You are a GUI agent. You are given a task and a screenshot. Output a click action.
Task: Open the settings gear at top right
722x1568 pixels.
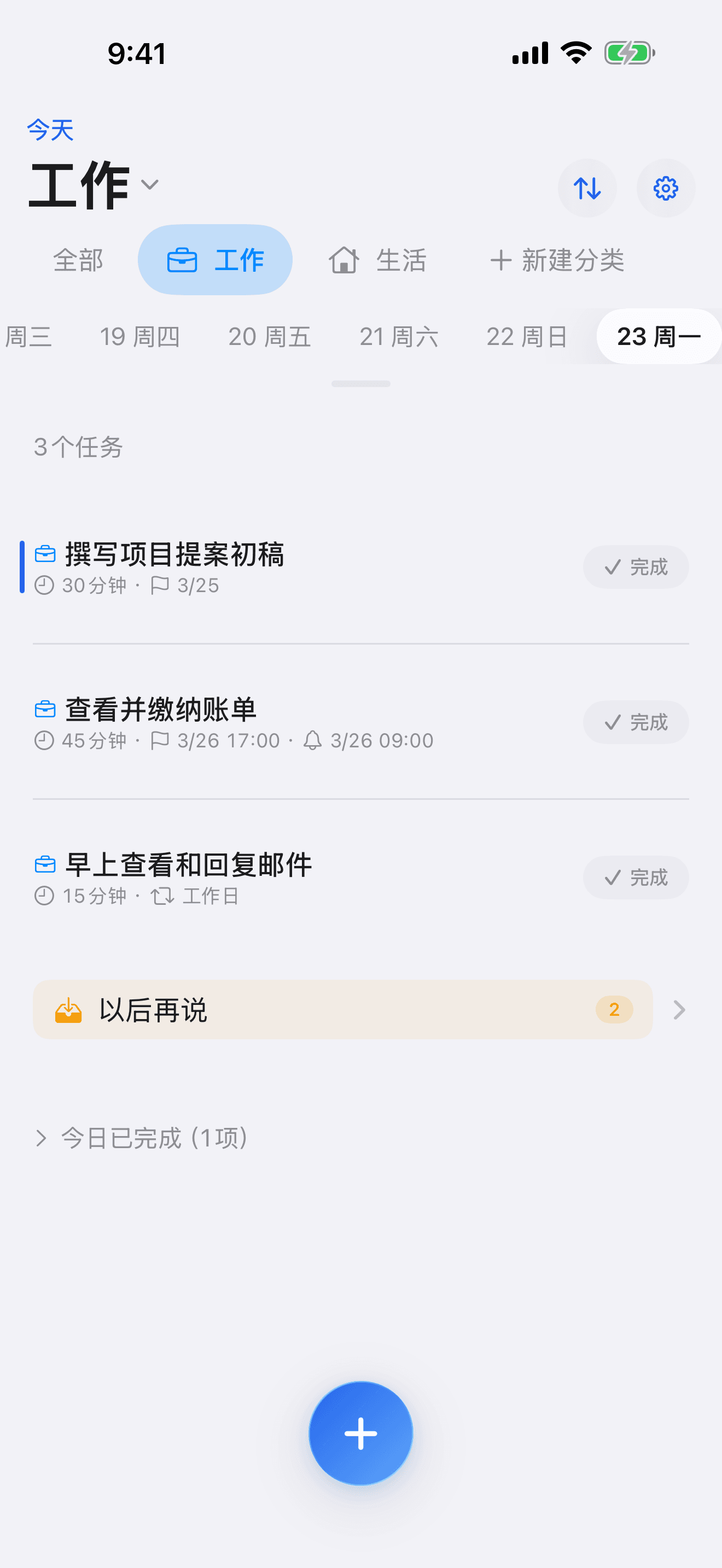tap(665, 188)
